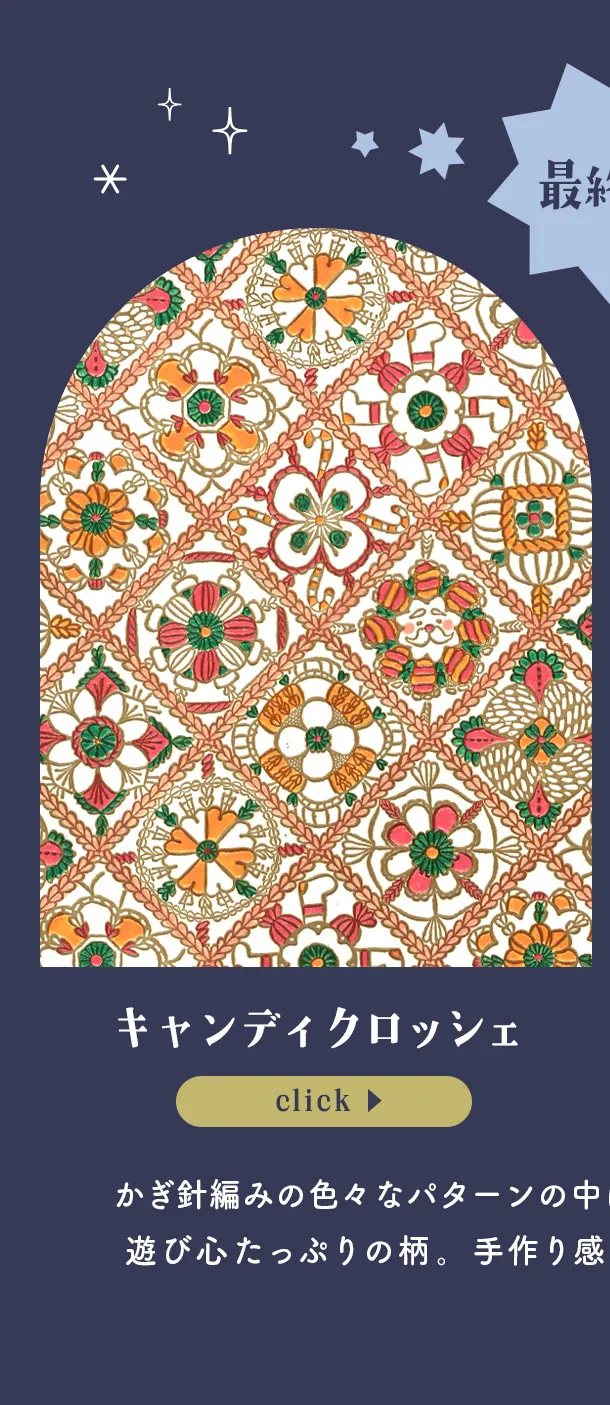Viewport: 610px width, 1405px height.
Task: Tap the gold click button
Action: [x=323, y=1101]
